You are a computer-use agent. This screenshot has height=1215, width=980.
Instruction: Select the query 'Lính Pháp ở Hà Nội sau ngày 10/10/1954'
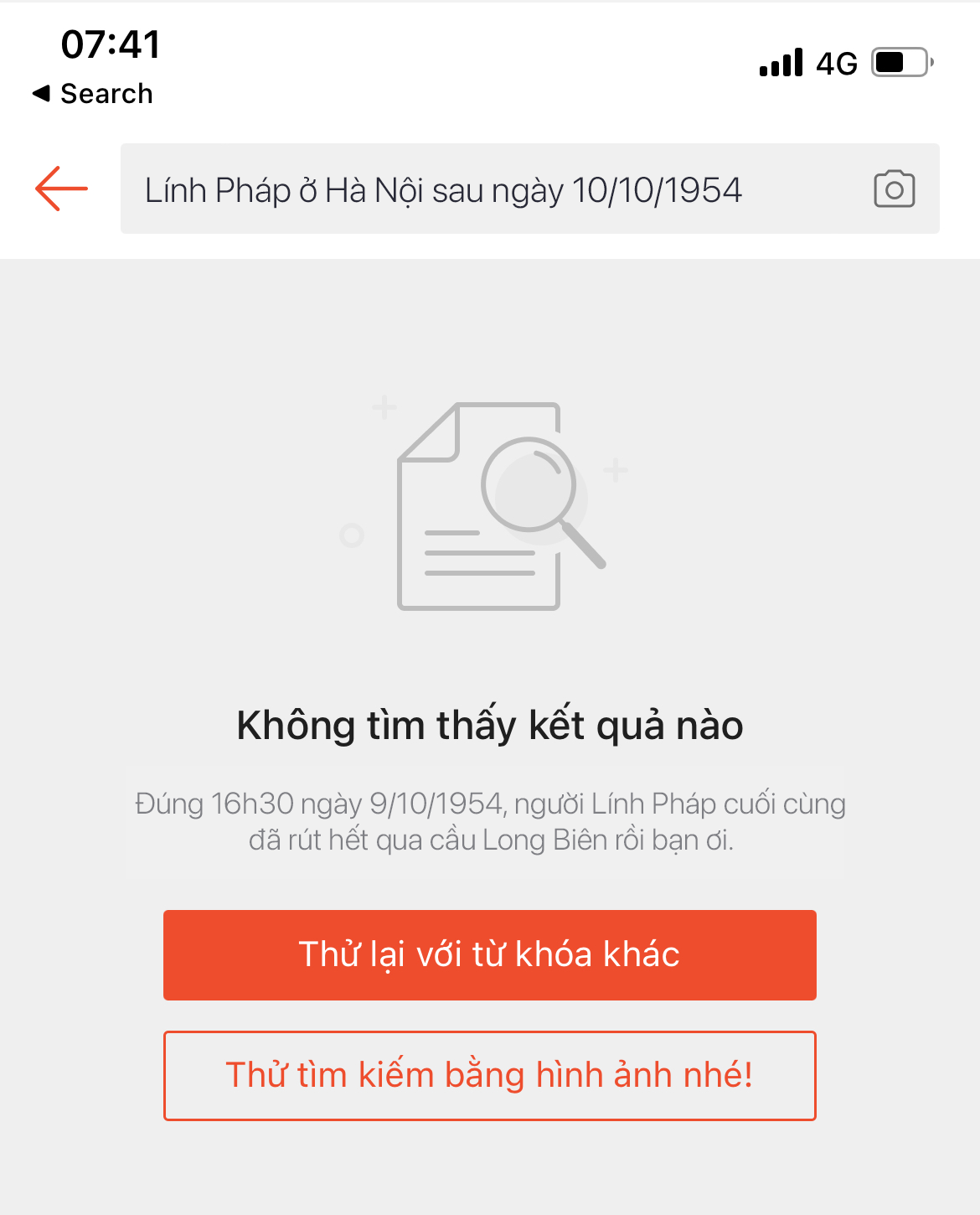444,189
